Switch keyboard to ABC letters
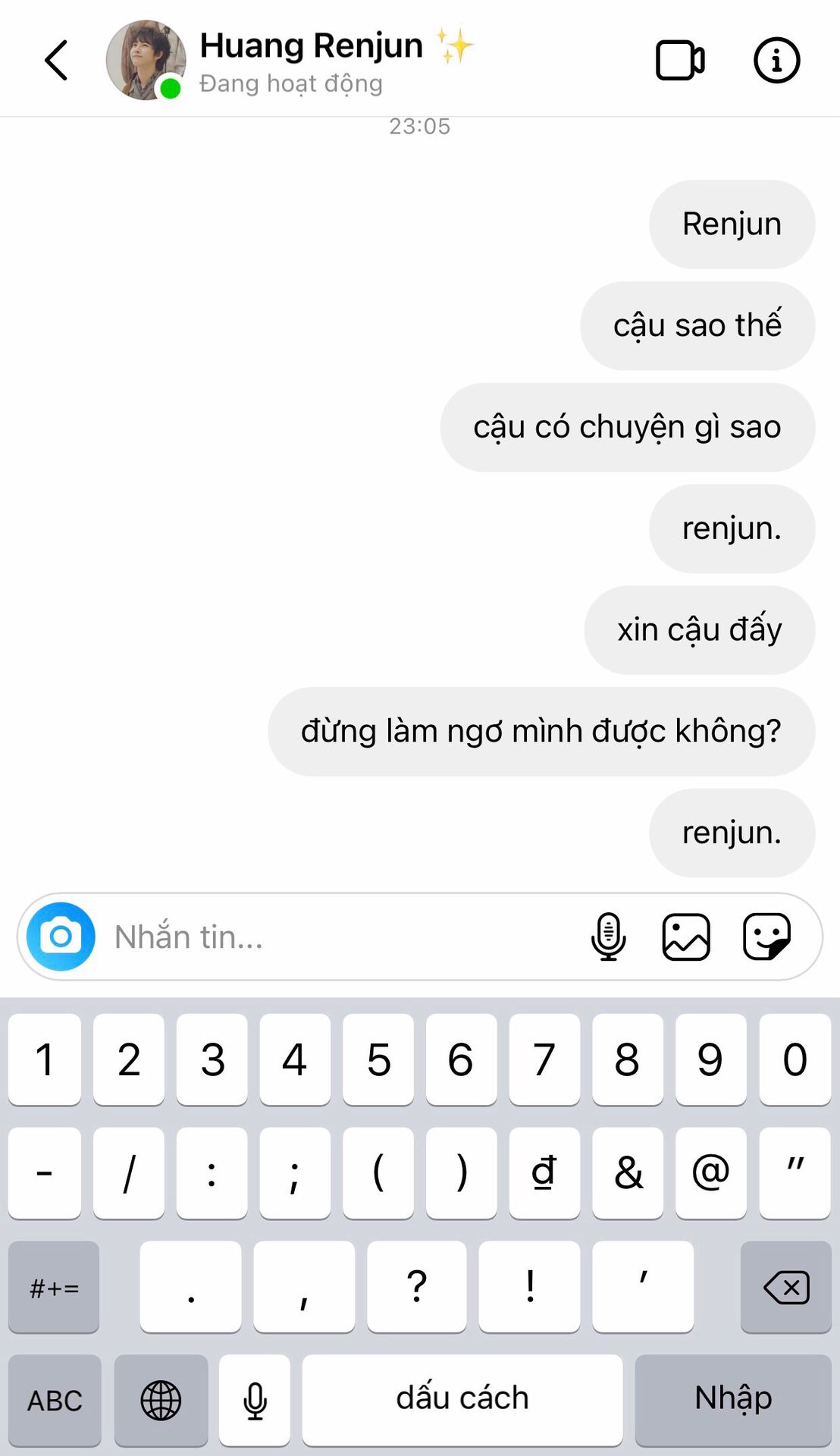840x1456 pixels. click(x=55, y=1400)
